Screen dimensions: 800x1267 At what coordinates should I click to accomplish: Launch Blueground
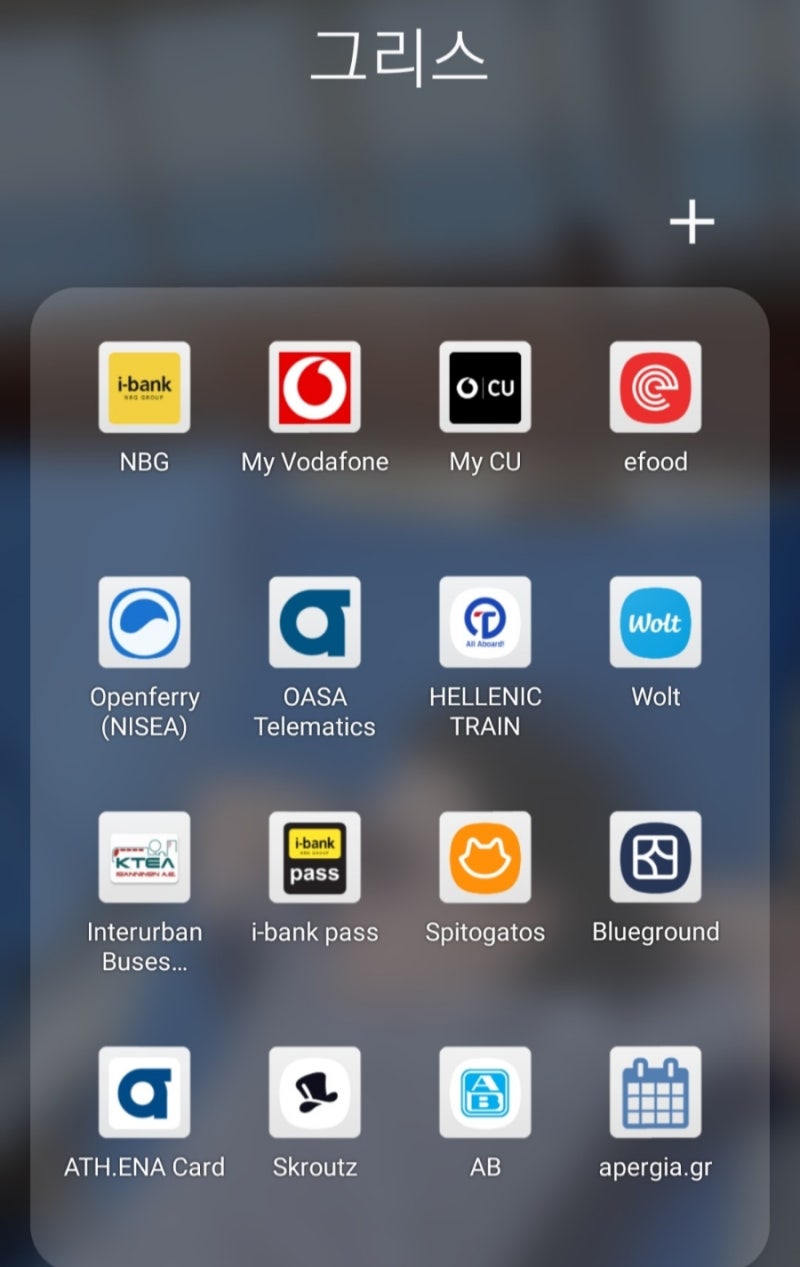coord(655,857)
